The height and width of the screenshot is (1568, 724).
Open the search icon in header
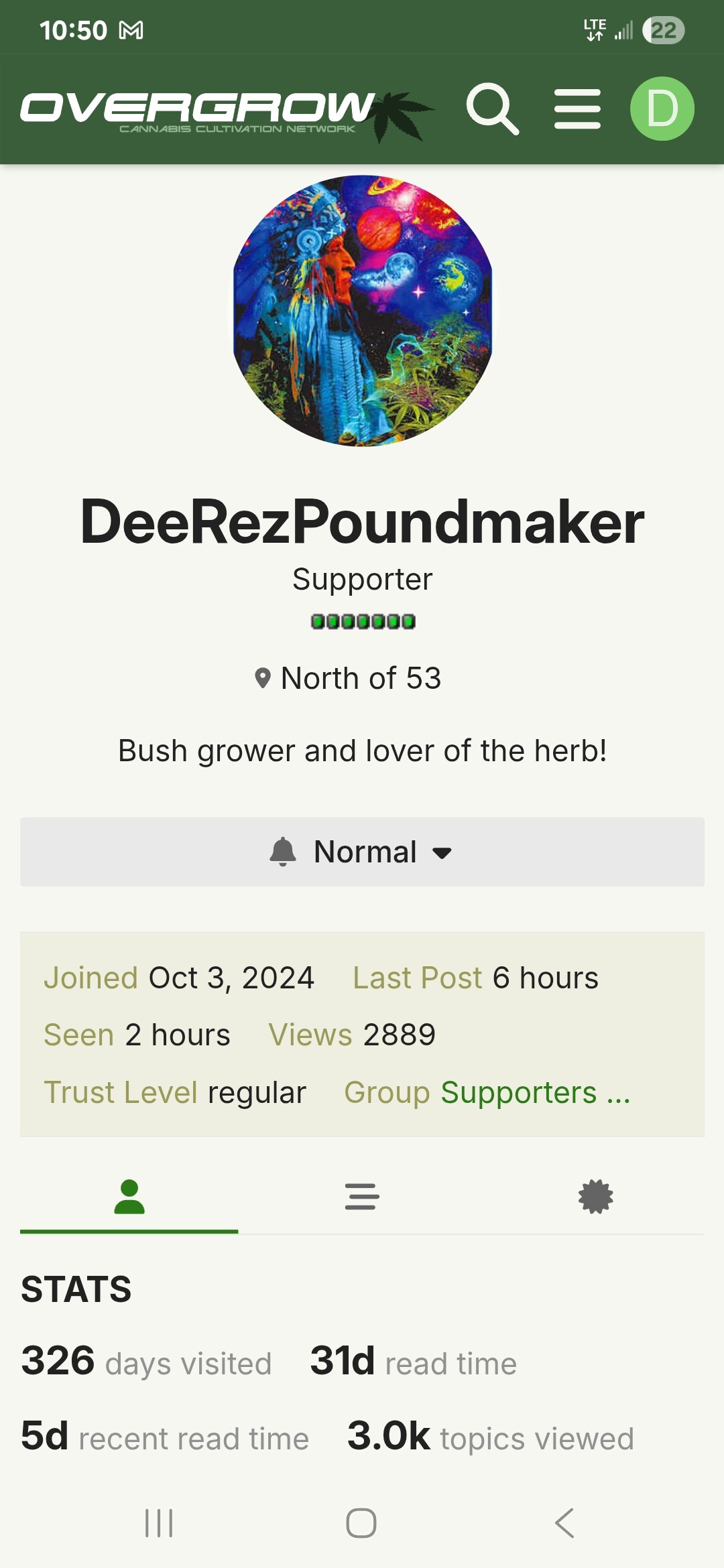pyautogui.click(x=492, y=109)
